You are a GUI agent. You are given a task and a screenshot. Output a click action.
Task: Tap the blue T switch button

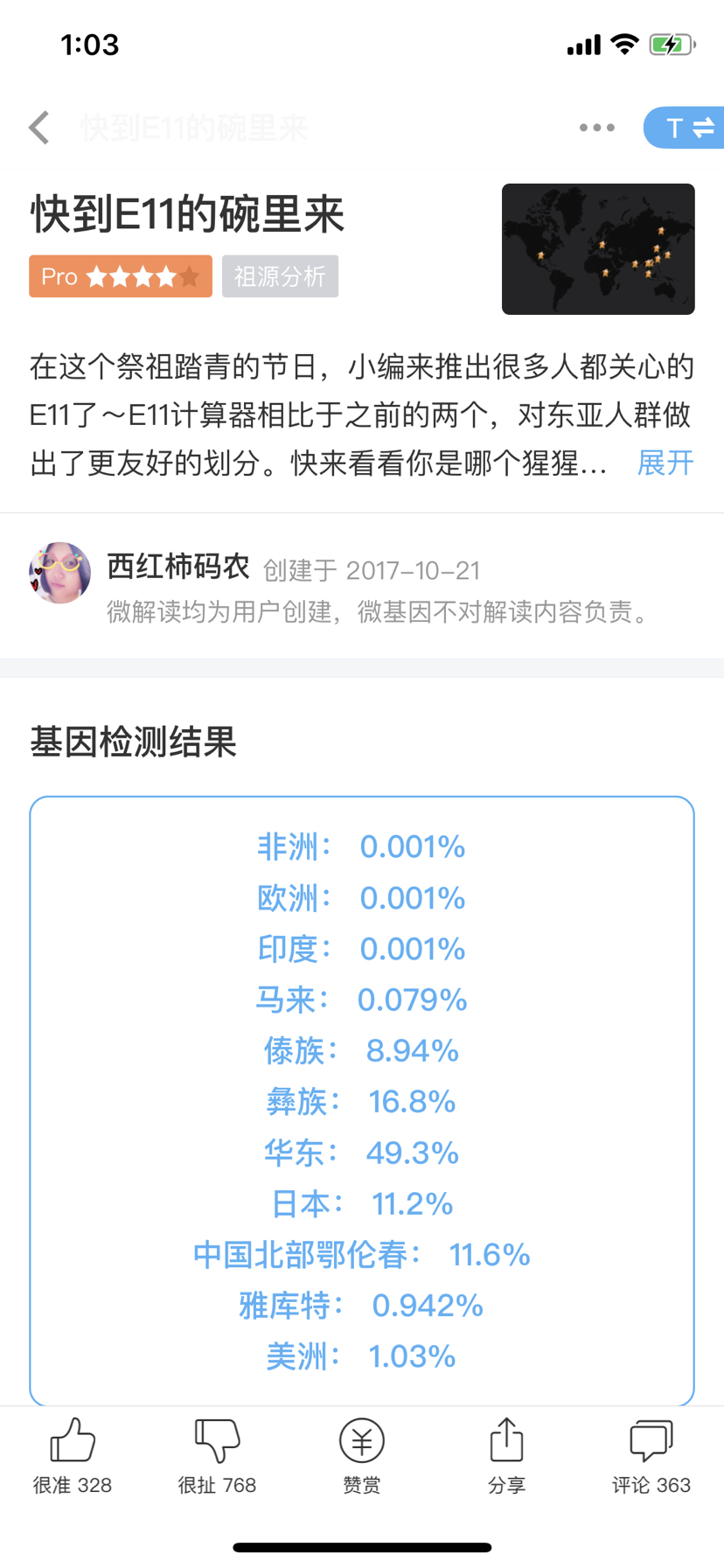click(x=685, y=128)
